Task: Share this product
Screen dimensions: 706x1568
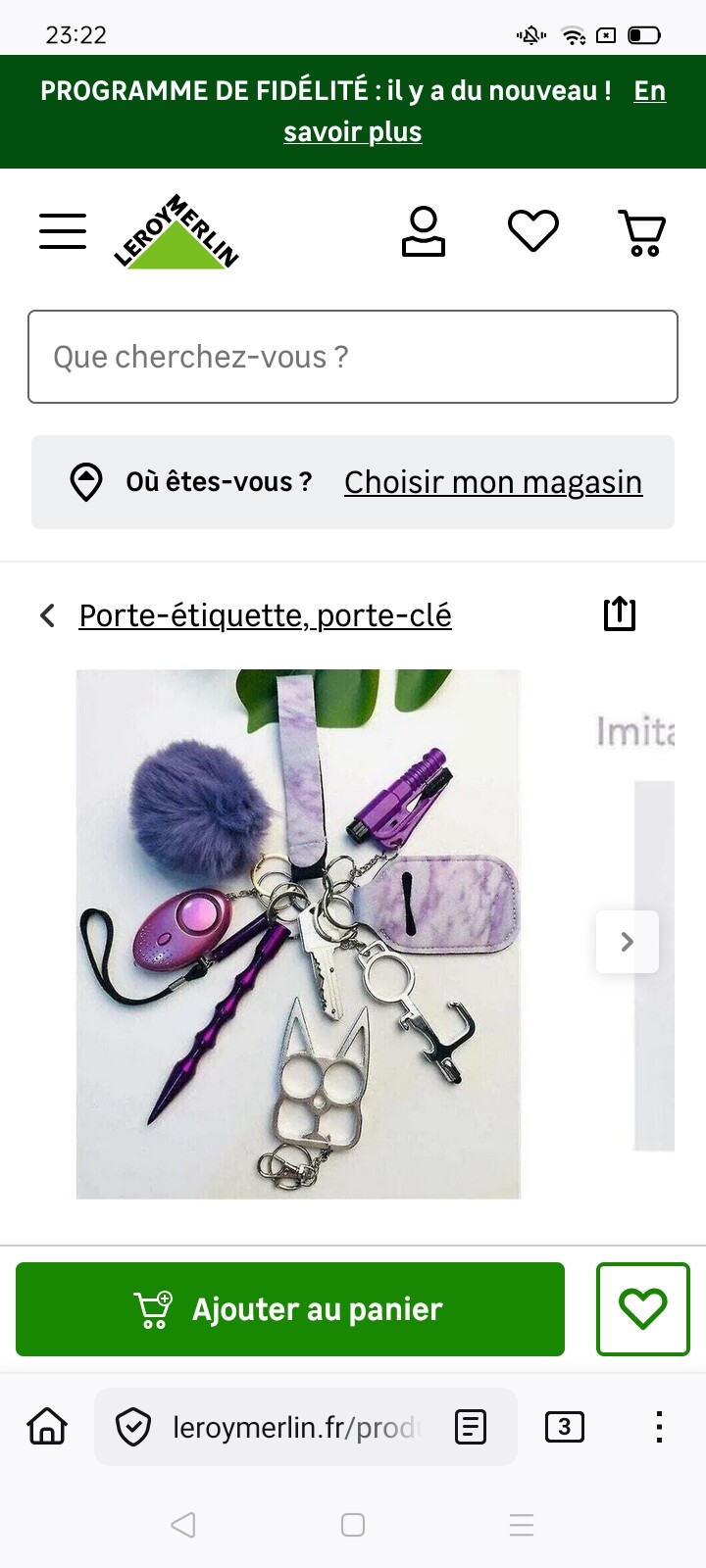Action: coord(620,614)
